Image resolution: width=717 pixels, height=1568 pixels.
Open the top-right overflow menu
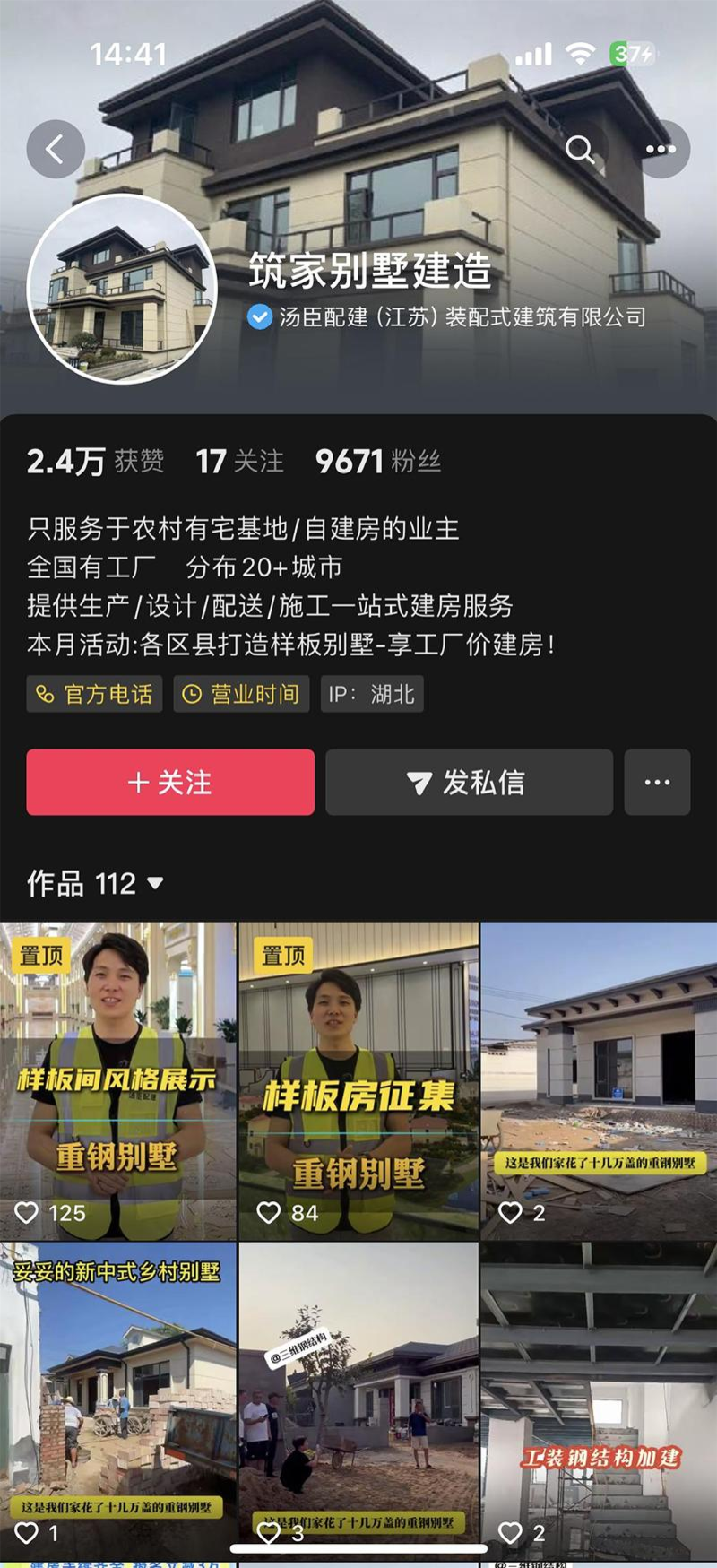pos(661,149)
